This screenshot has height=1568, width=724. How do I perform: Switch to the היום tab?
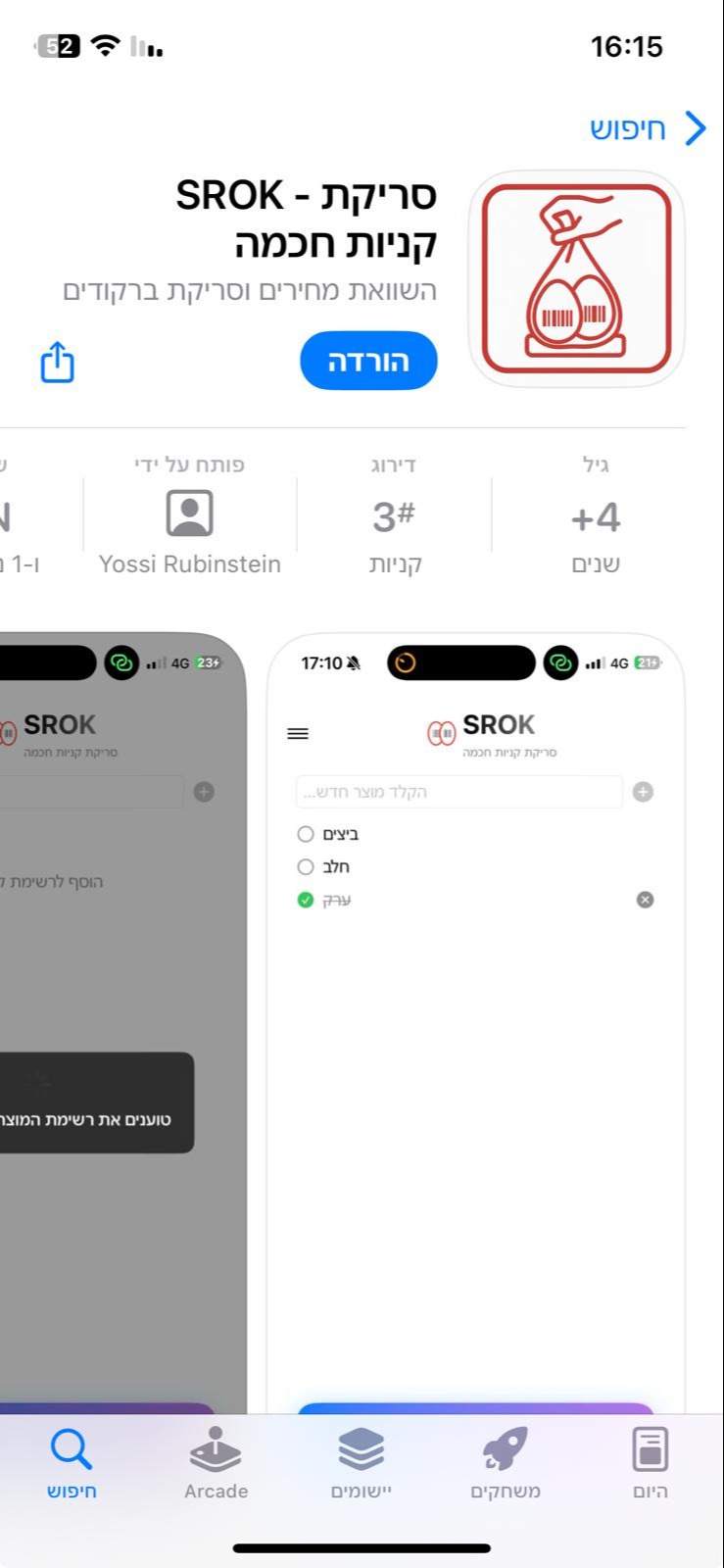click(x=650, y=1463)
